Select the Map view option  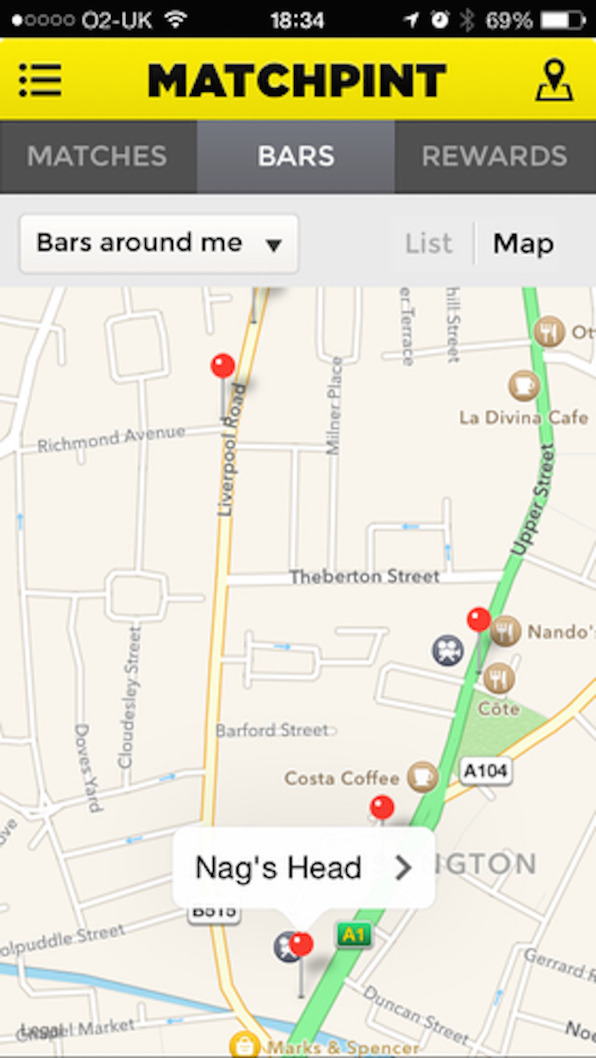[x=523, y=244]
